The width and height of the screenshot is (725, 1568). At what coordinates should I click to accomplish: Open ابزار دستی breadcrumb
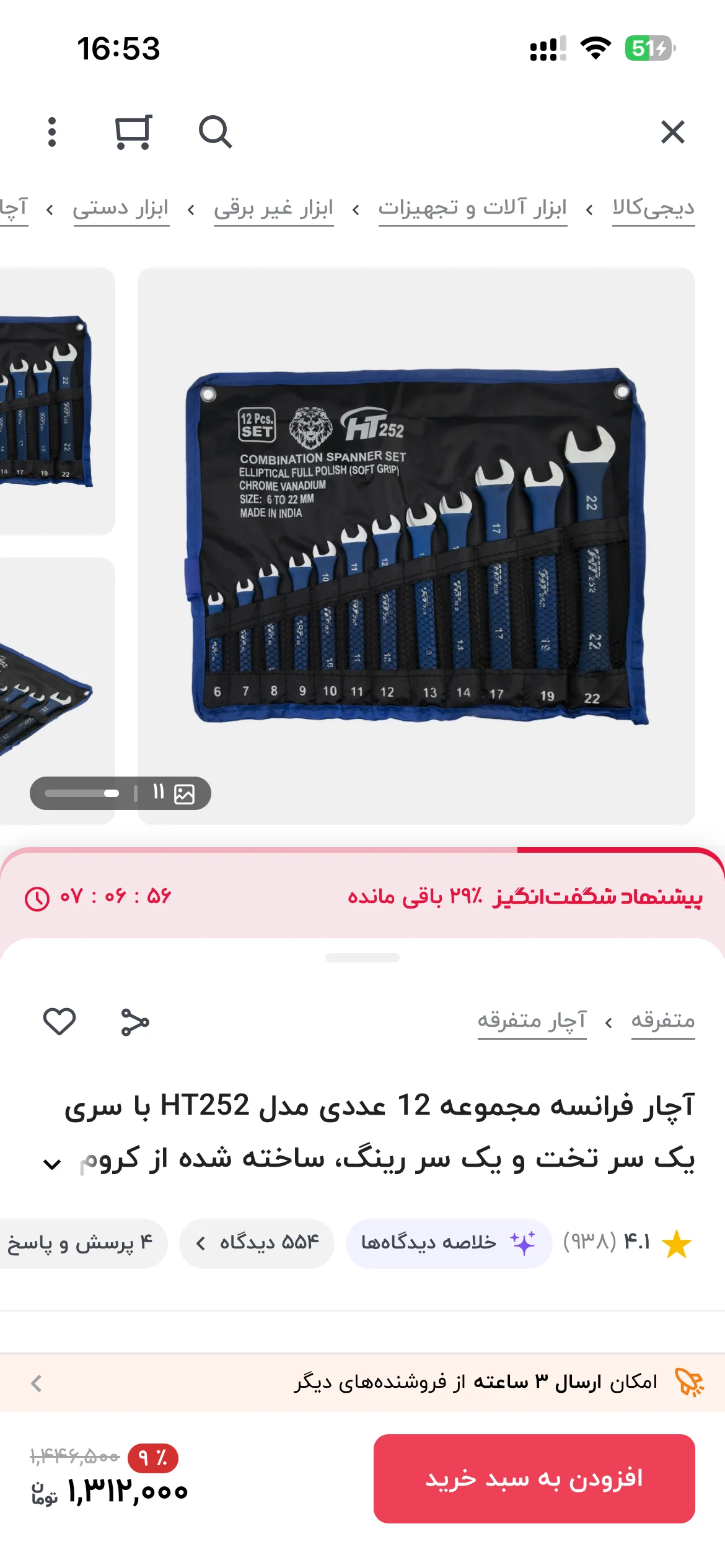tap(121, 209)
